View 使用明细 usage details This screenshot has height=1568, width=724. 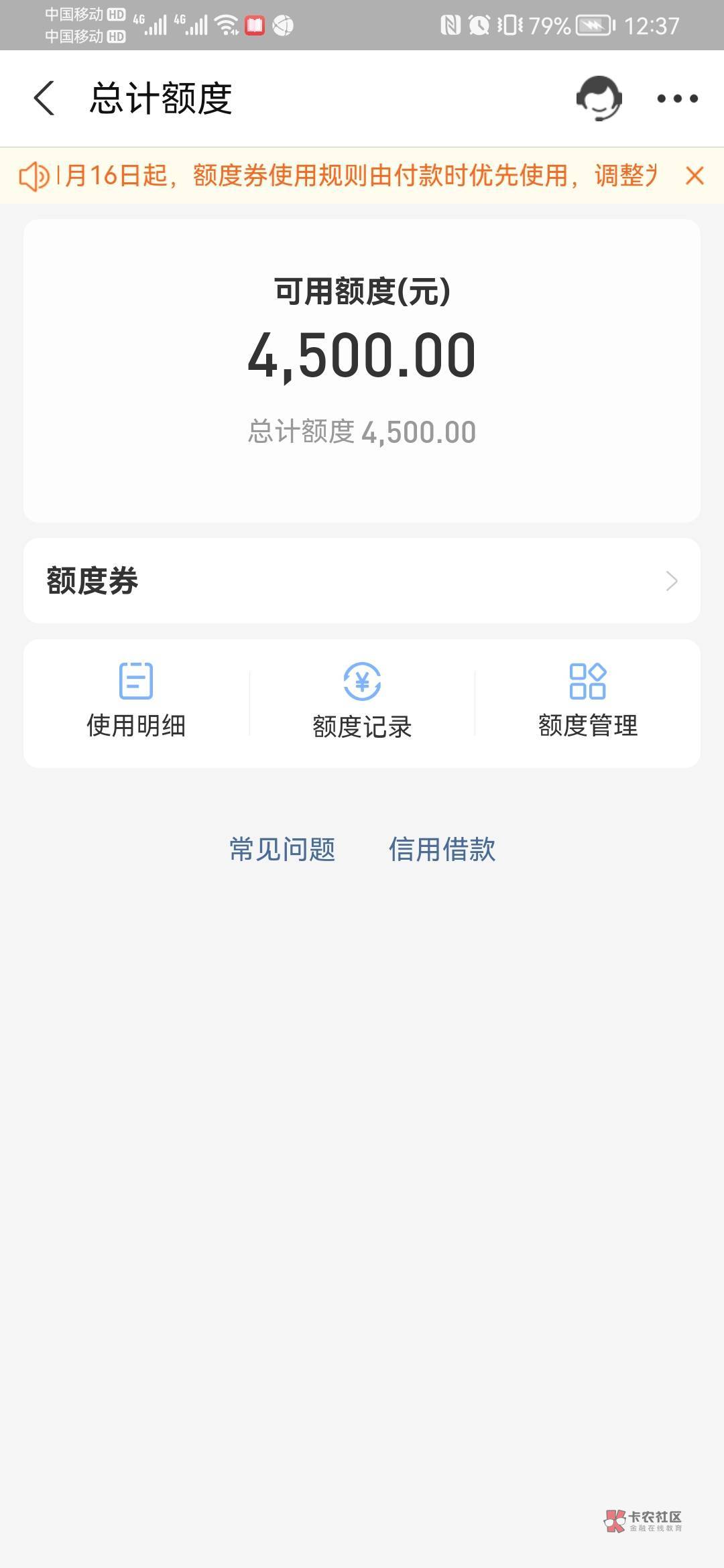click(136, 701)
